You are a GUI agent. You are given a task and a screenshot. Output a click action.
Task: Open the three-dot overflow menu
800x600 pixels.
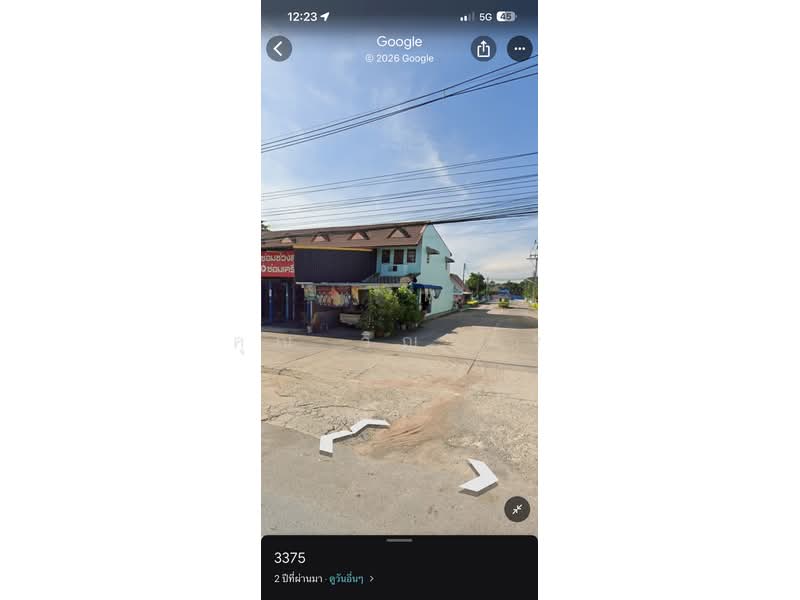pos(519,48)
